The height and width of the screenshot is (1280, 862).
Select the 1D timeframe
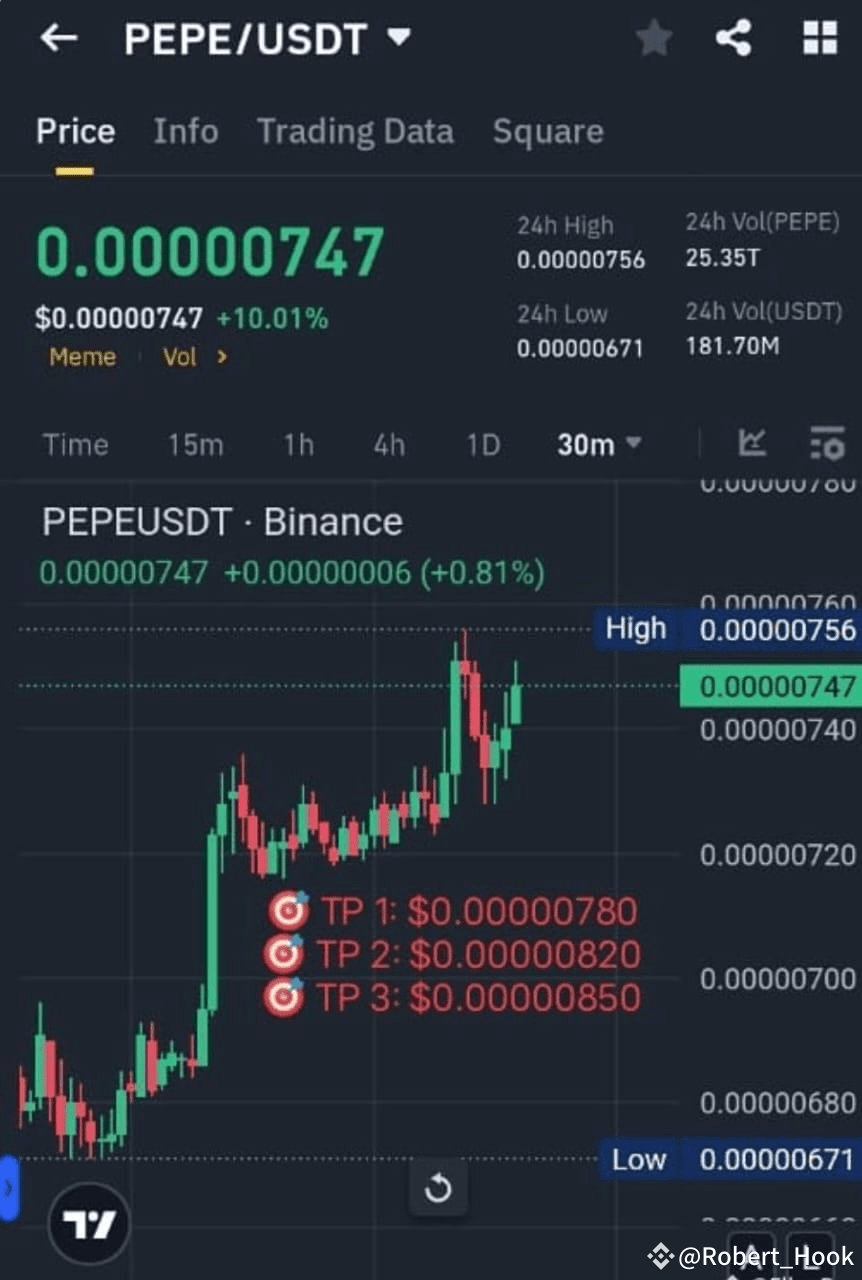click(482, 444)
